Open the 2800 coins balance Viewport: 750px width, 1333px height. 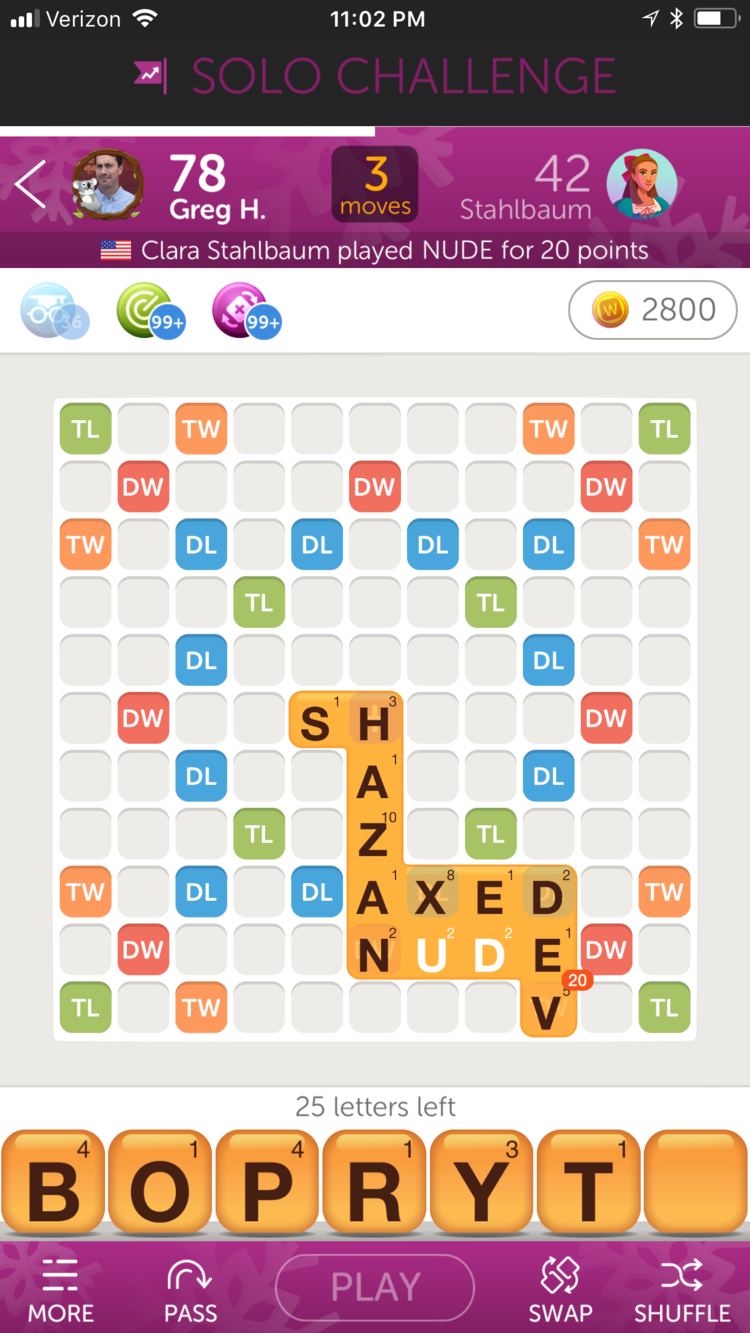click(653, 310)
